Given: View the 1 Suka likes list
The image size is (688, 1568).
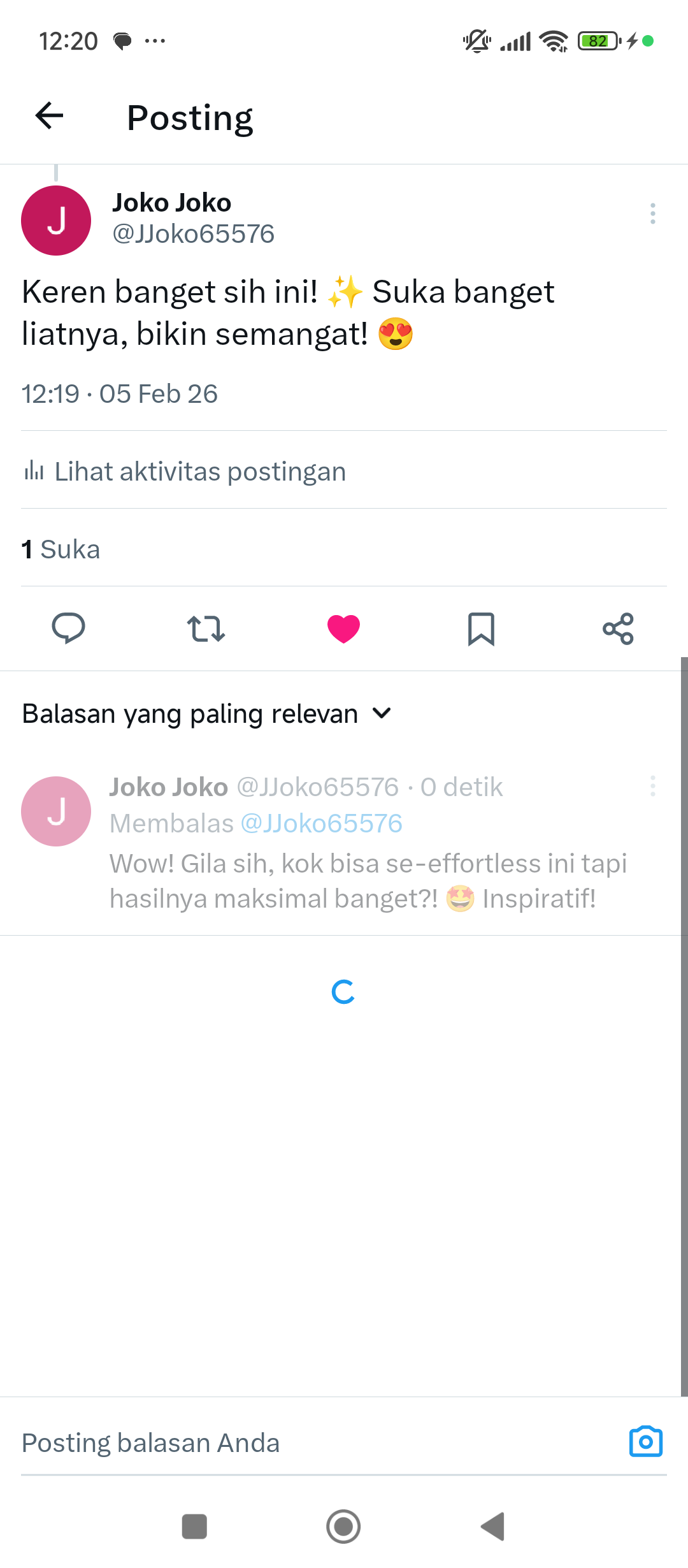Looking at the screenshot, I should point(61,549).
